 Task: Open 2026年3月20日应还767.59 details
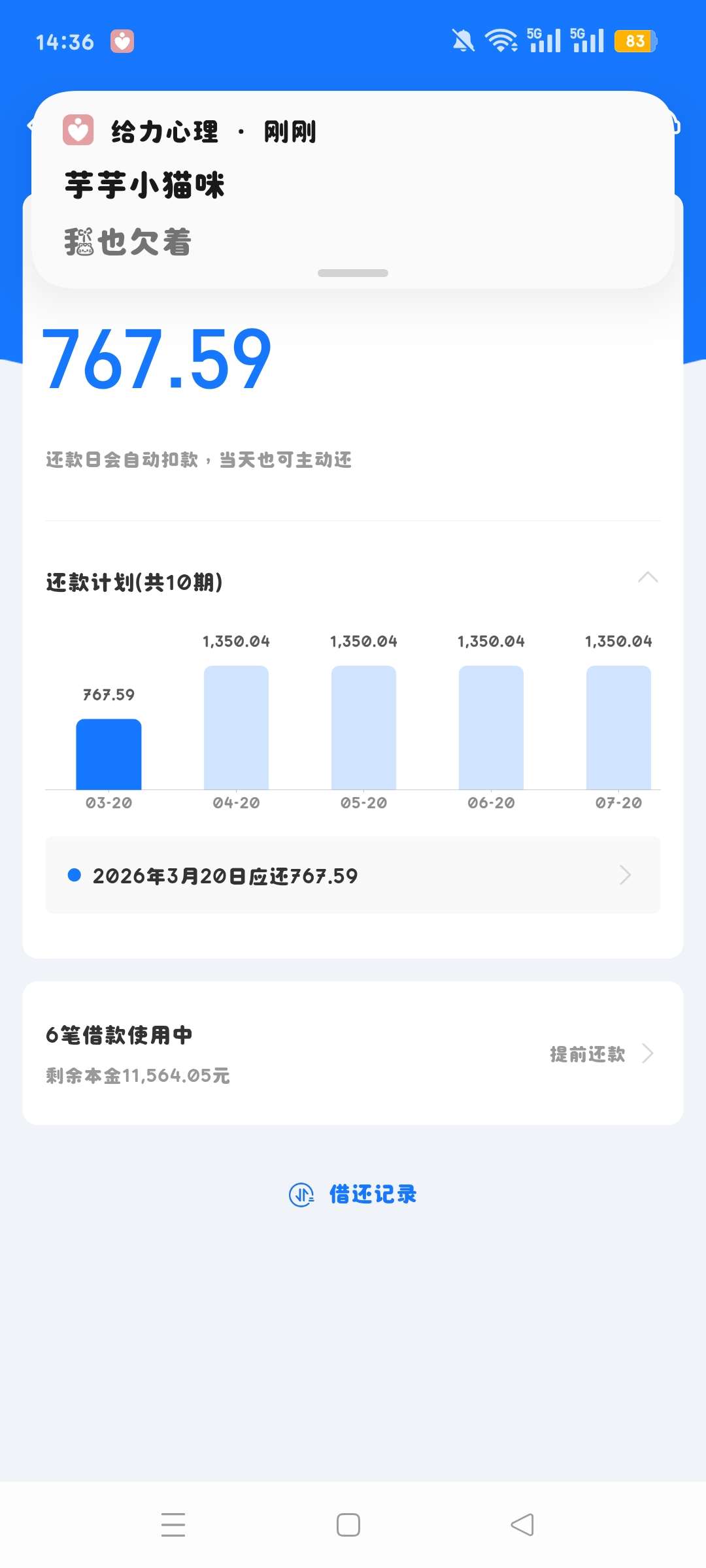[353, 875]
